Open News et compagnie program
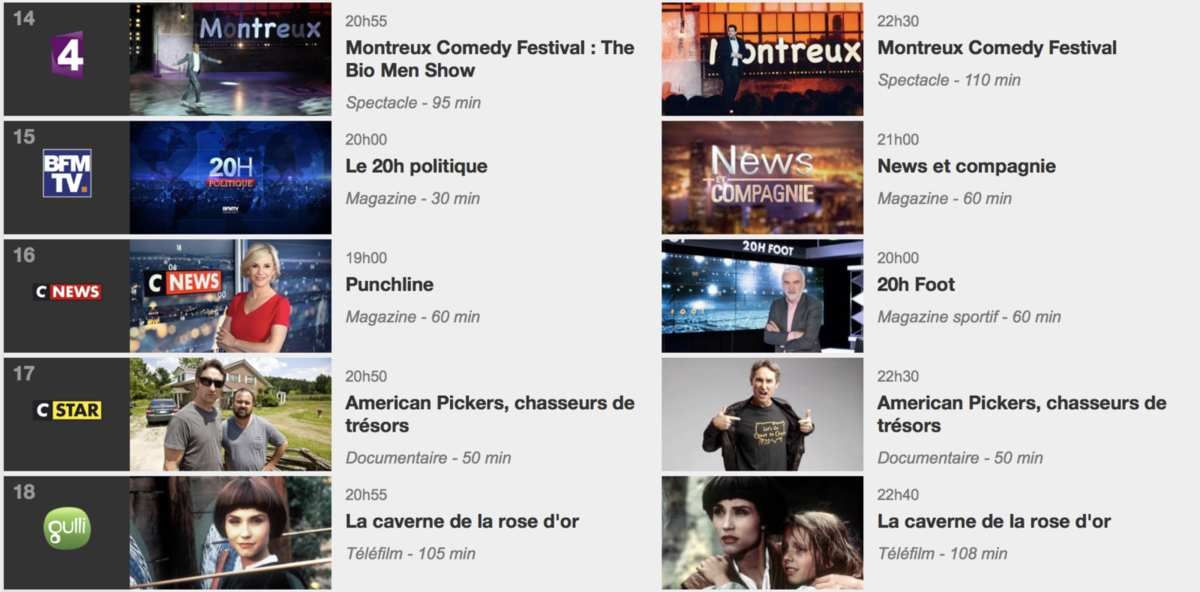Image resolution: width=1200 pixels, height=592 pixels. tap(966, 166)
